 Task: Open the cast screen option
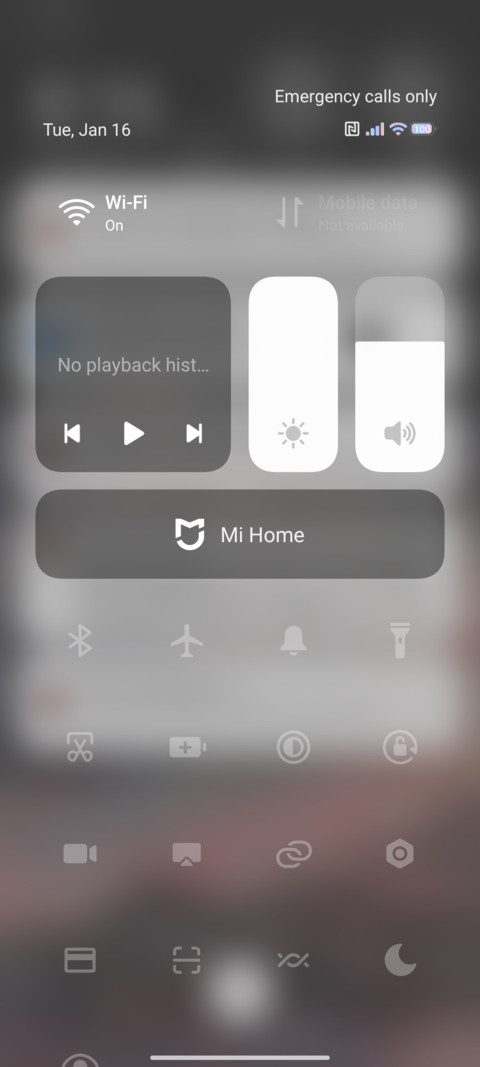click(x=187, y=854)
